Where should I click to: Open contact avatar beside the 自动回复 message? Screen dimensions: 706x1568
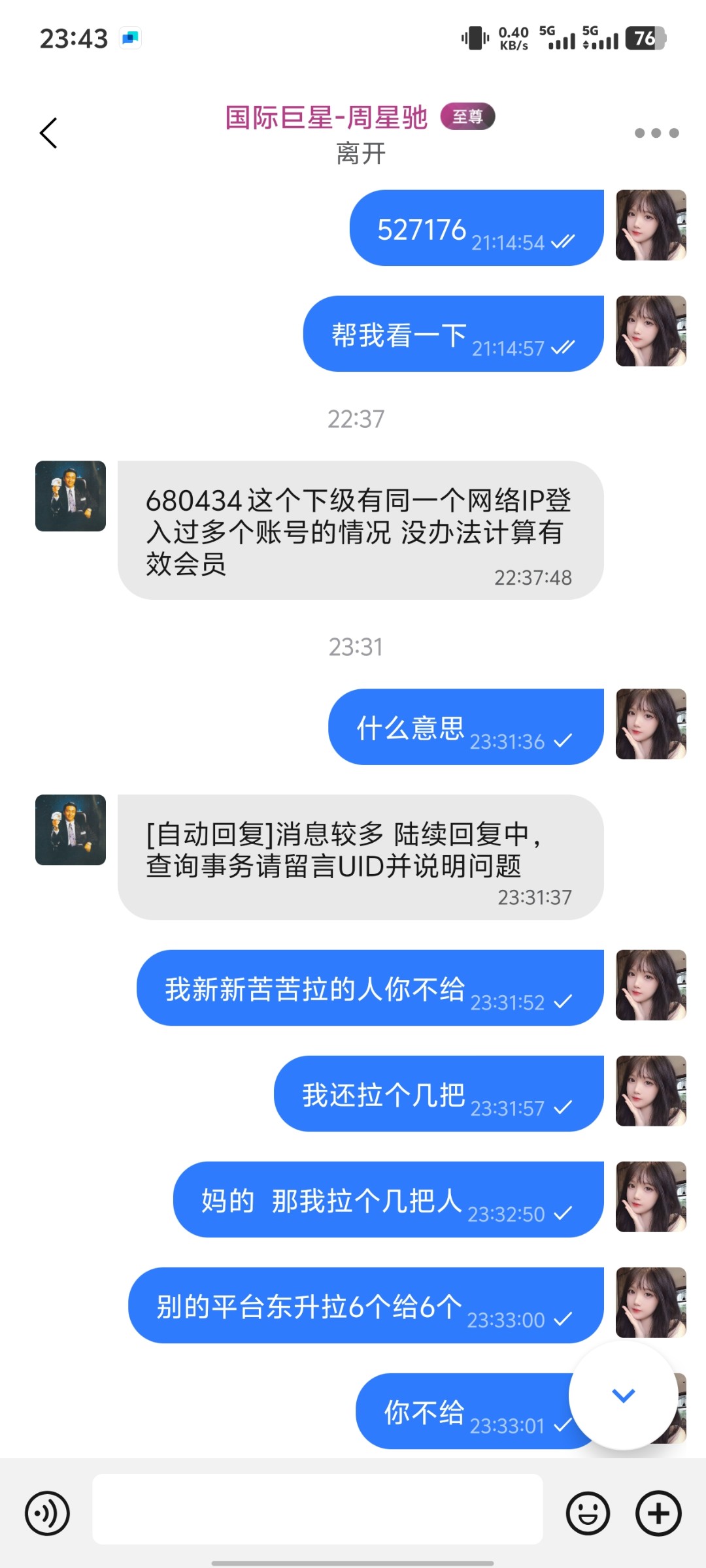pyautogui.click(x=71, y=830)
